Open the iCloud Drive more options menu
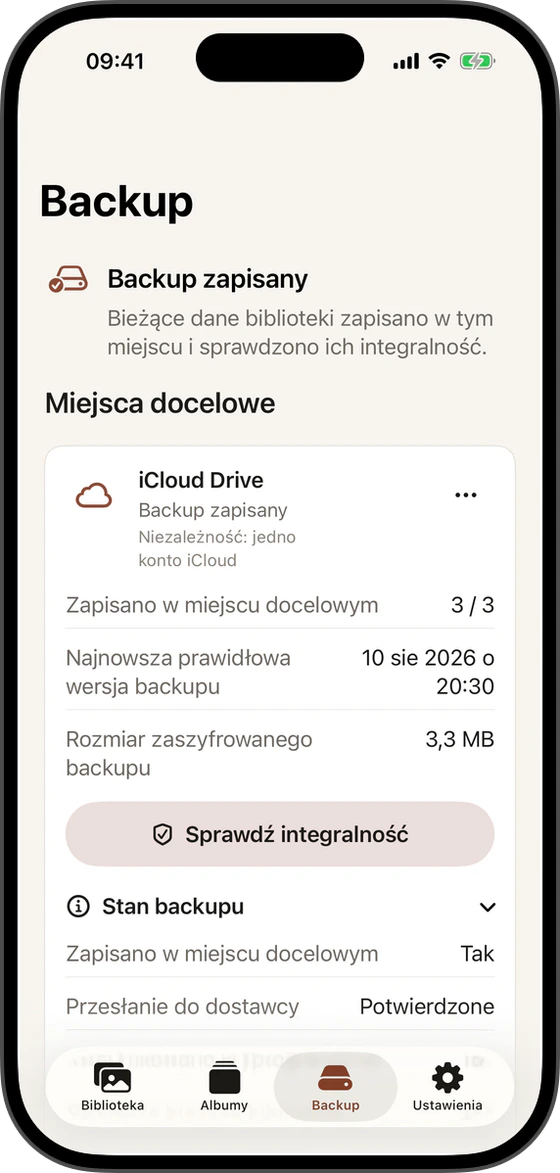 point(466,495)
